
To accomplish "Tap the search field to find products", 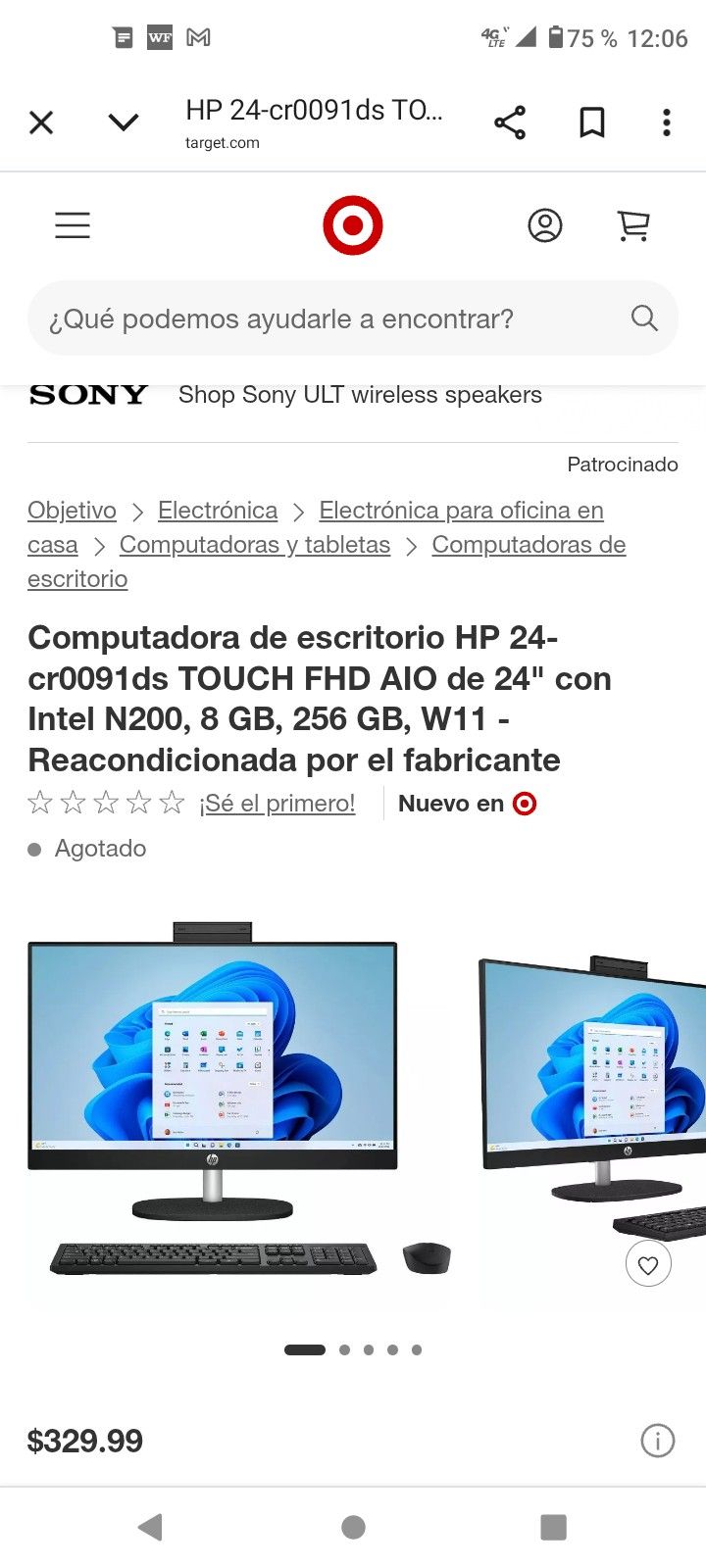I will pos(333,318).
